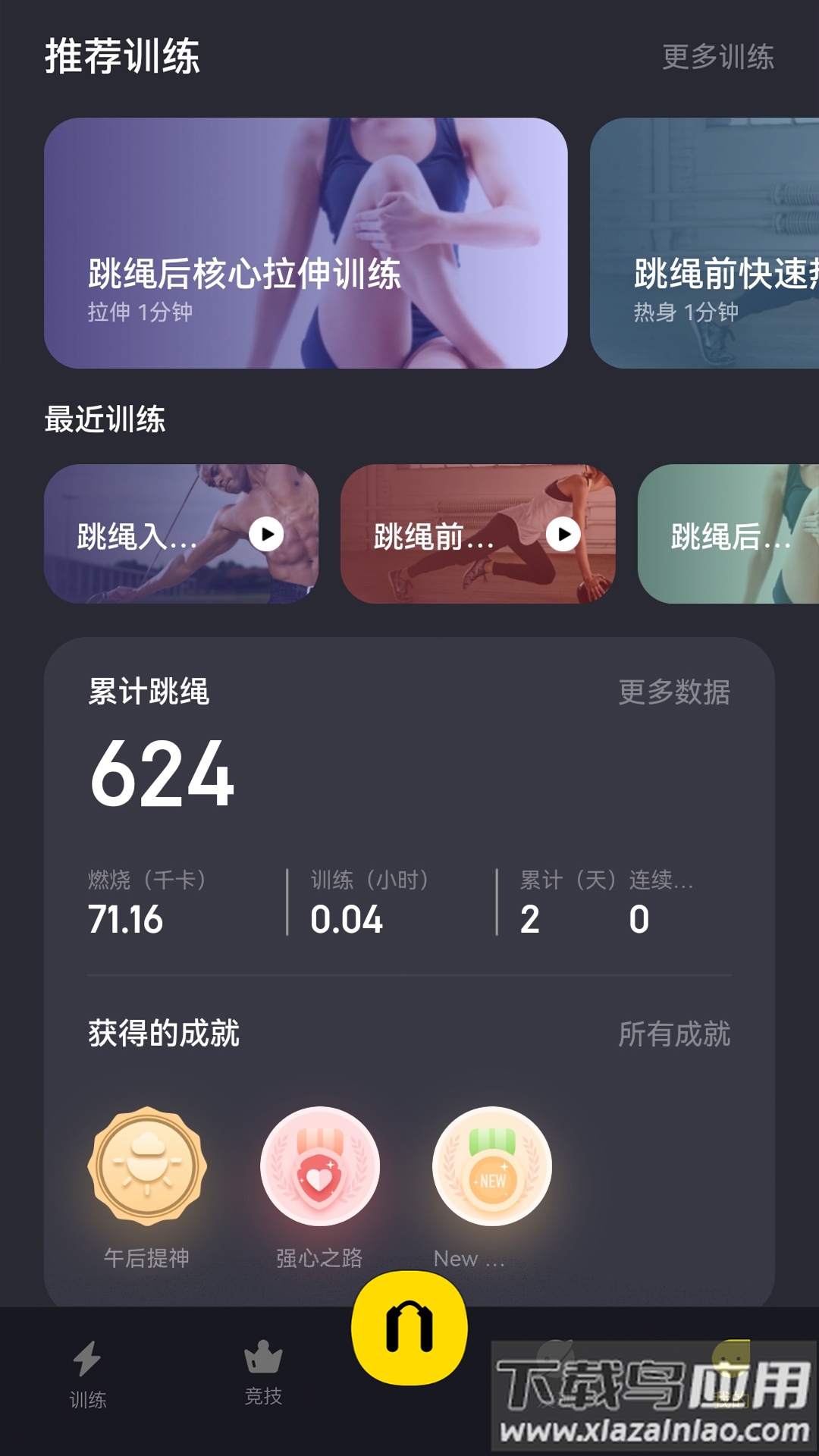Open 午后提神 achievement badge
Screen dimensions: 819x1456
click(147, 1166)
